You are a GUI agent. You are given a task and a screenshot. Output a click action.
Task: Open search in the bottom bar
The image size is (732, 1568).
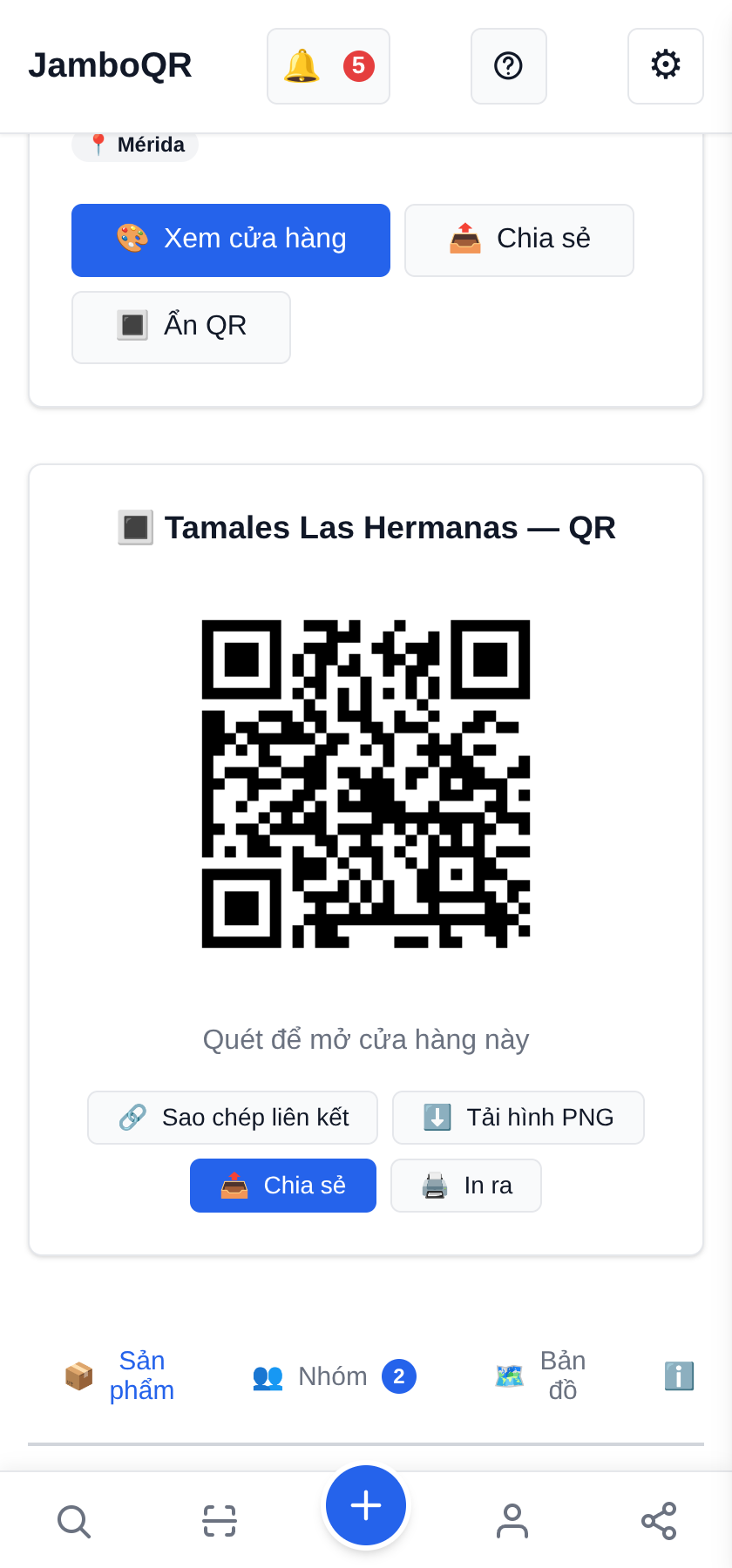[73, 1521]
